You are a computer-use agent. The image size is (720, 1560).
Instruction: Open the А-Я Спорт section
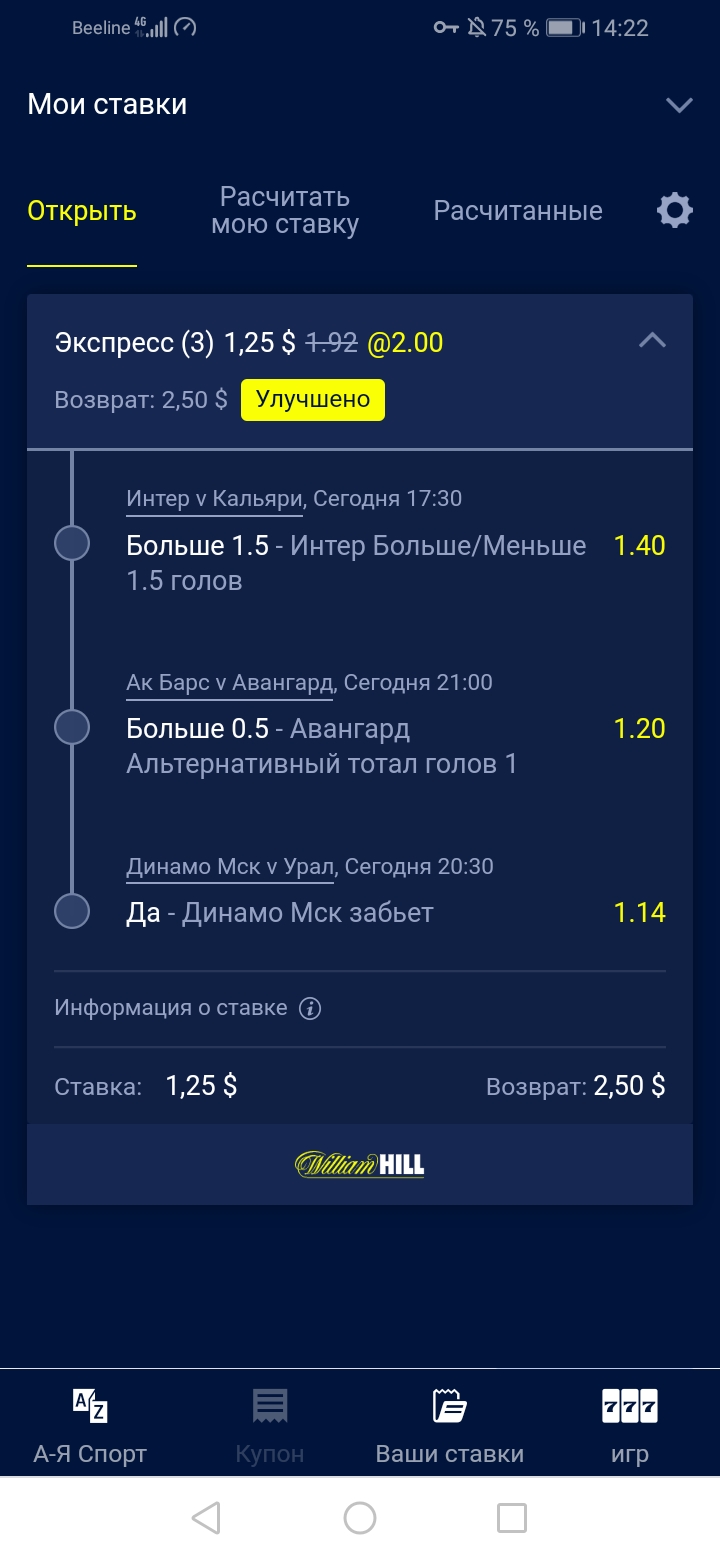point(90,1425)
